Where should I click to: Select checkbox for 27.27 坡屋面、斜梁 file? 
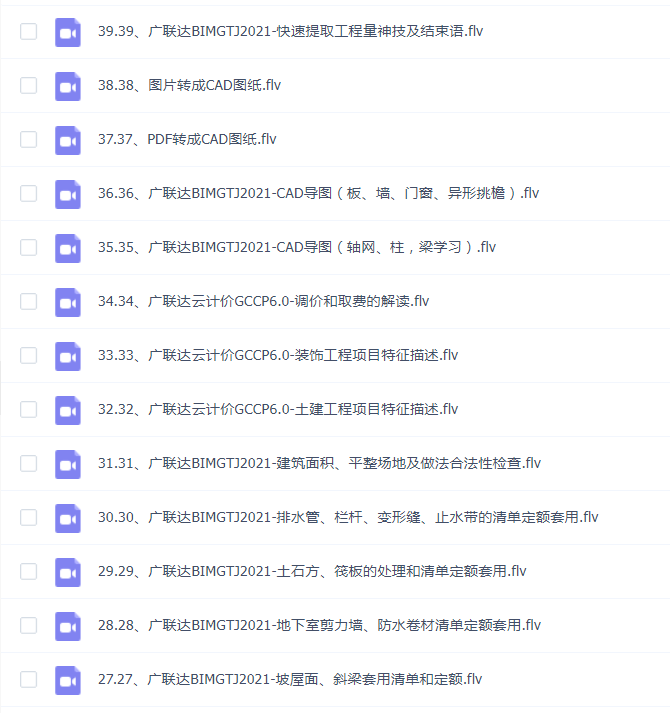point(28,679)
